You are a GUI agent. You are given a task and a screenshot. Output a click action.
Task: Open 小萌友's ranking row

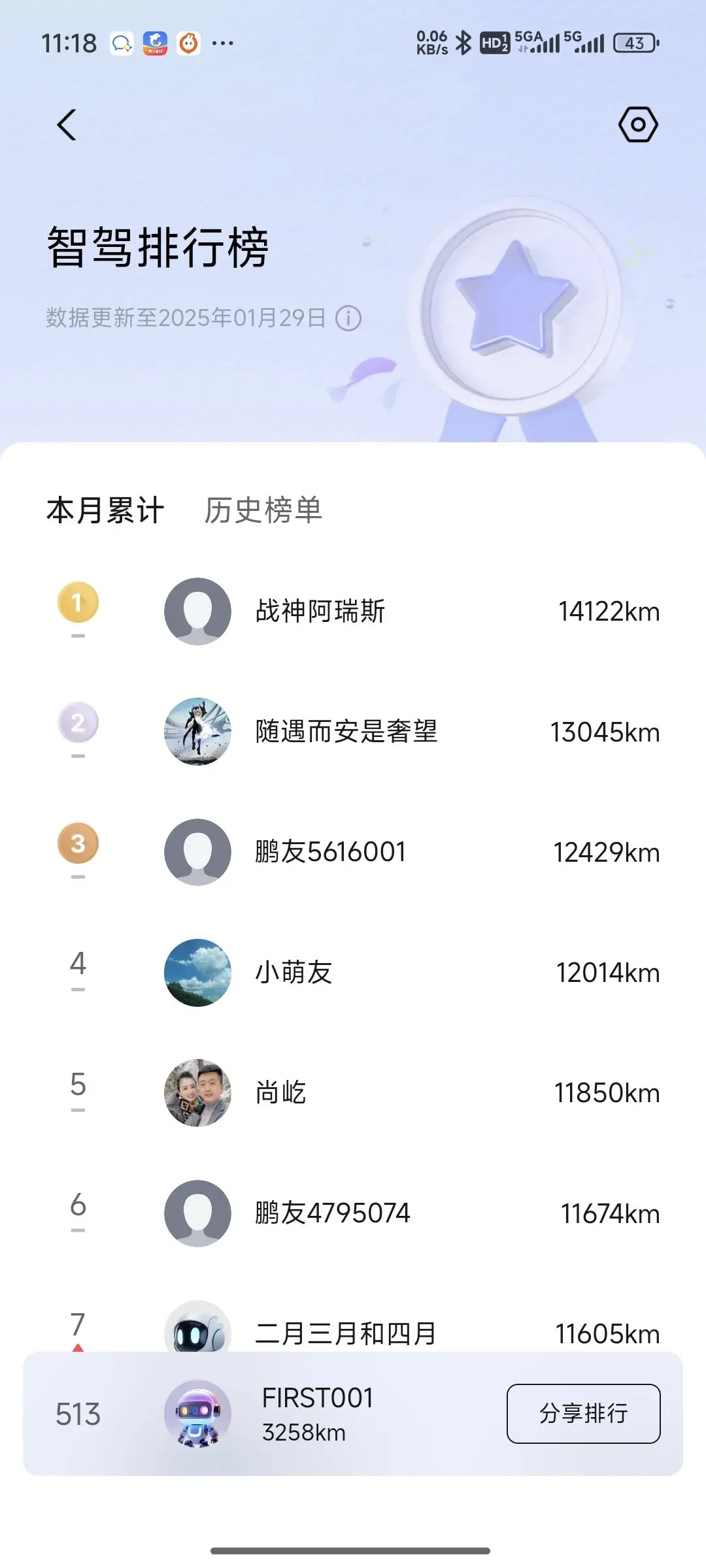(353, 973)
